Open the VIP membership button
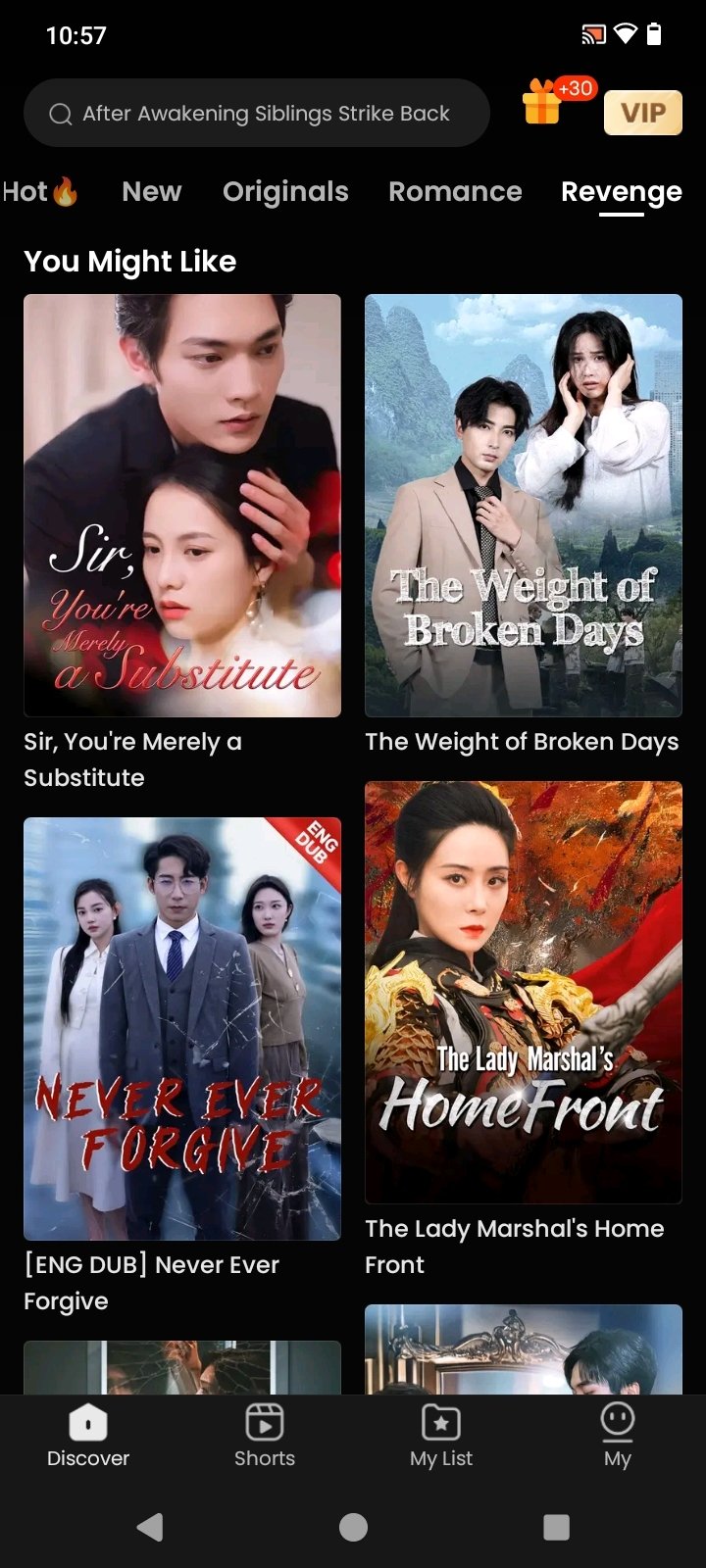 tap(642, 113)
